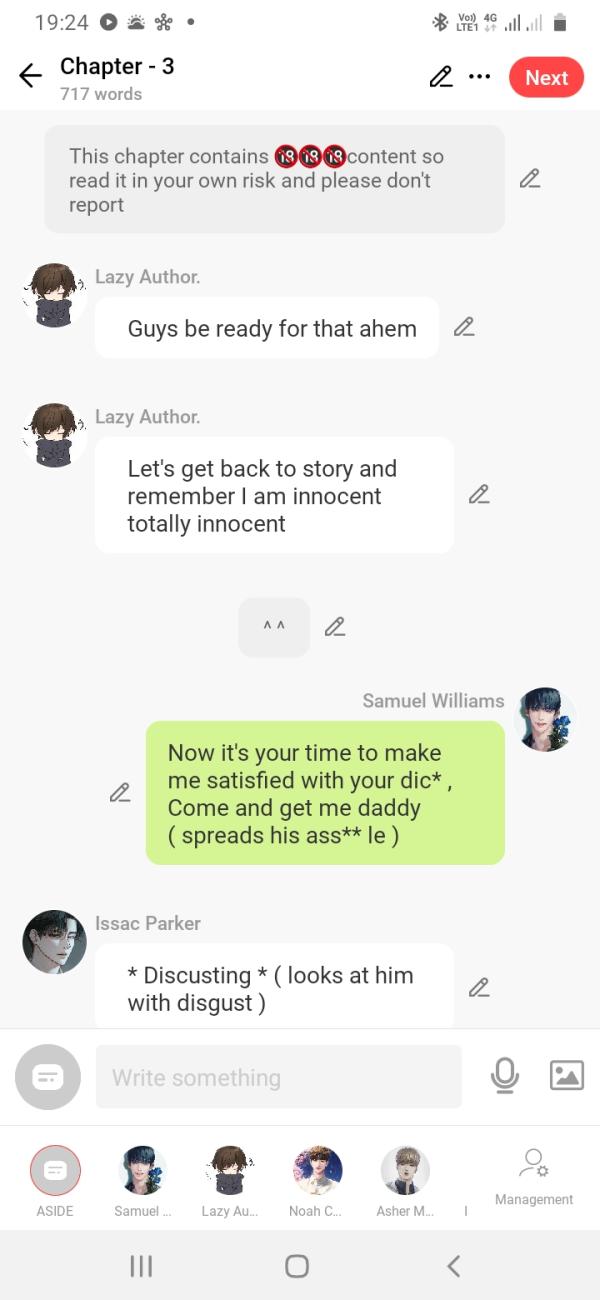
Task: Edit the '^^' aside bubble
Action: [x=335, y=627]
